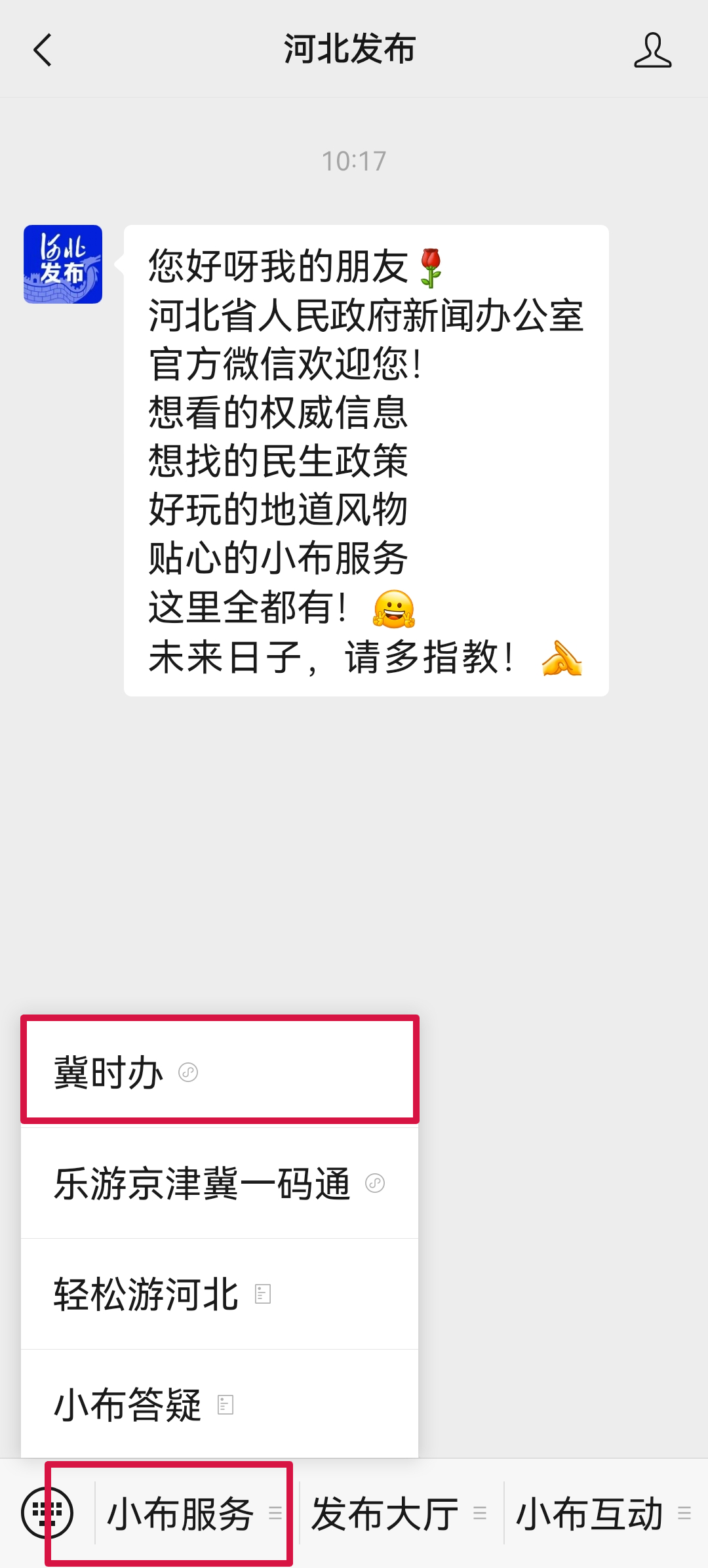Choose 轻松游河北 from the menu

click(x=220, y=1294)
